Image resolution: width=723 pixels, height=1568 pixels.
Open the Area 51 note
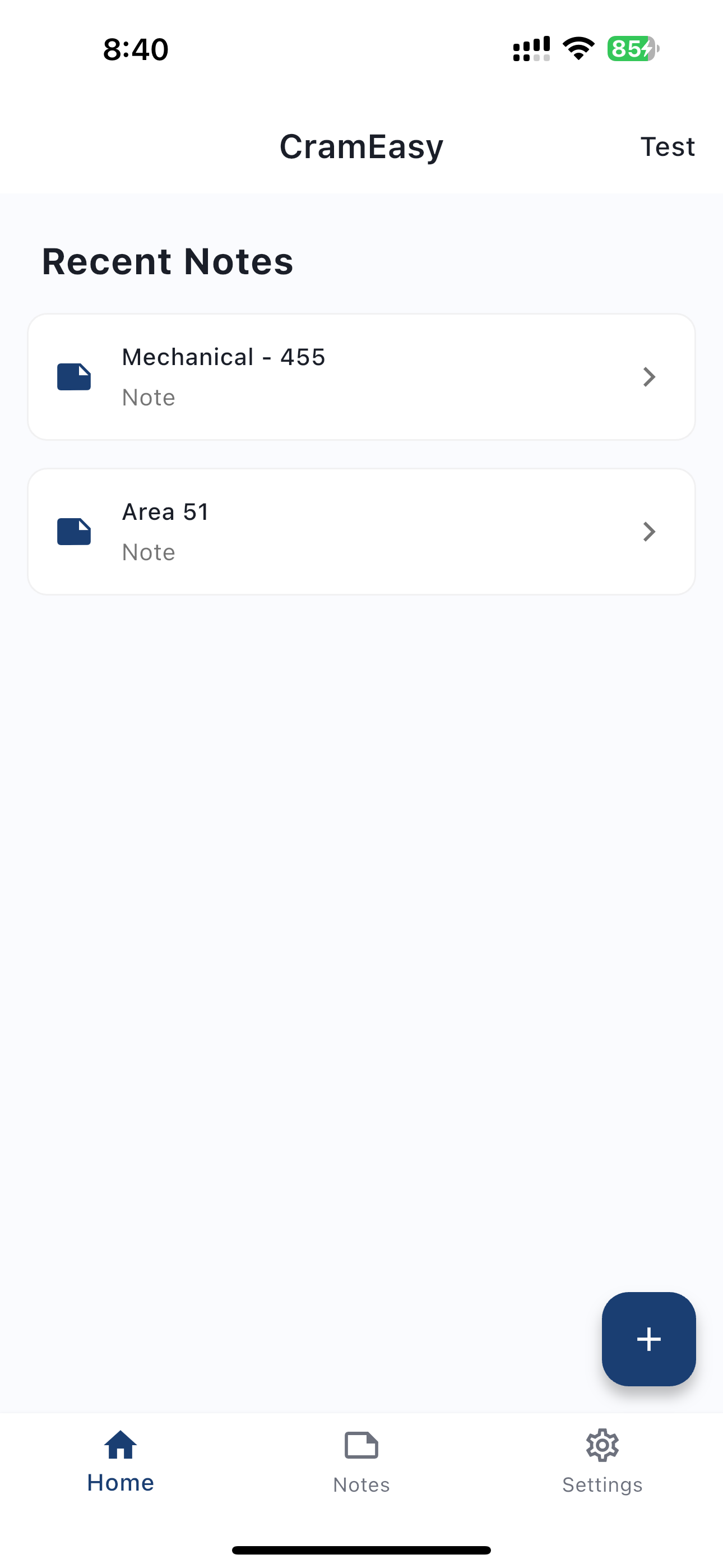coord(361,532)
